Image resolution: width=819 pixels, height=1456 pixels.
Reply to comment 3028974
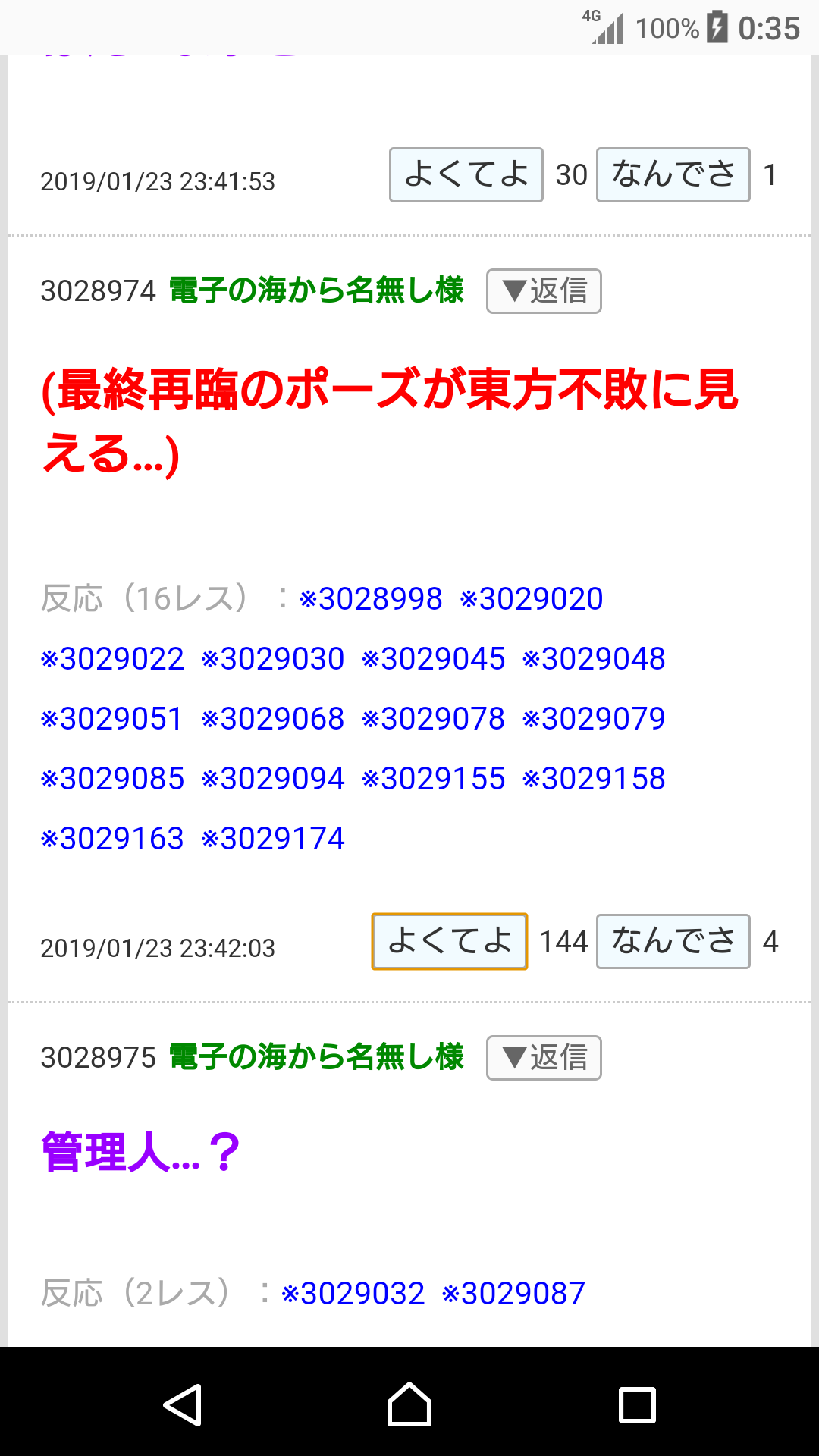click(x=543, y=291)
